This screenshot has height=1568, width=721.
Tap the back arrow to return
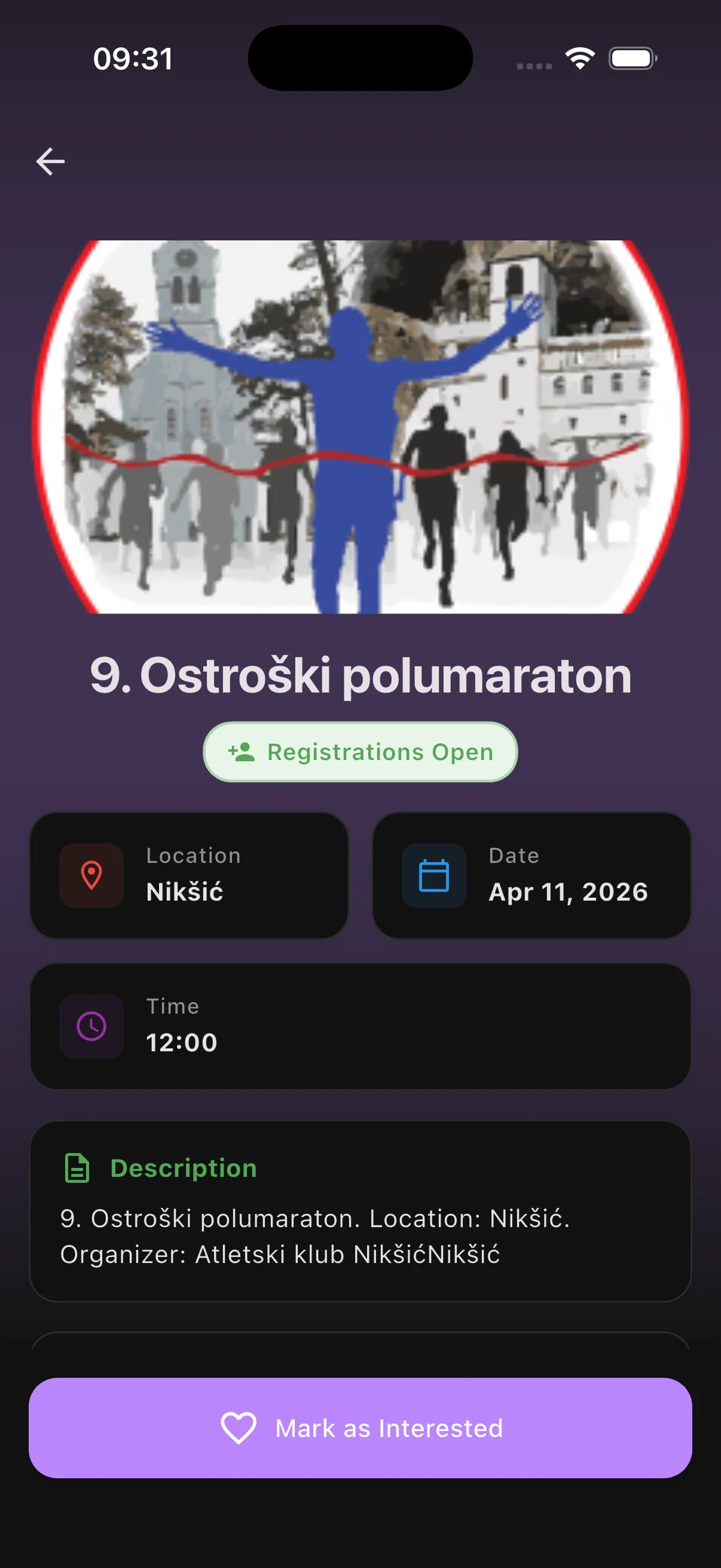pos(50,160)
